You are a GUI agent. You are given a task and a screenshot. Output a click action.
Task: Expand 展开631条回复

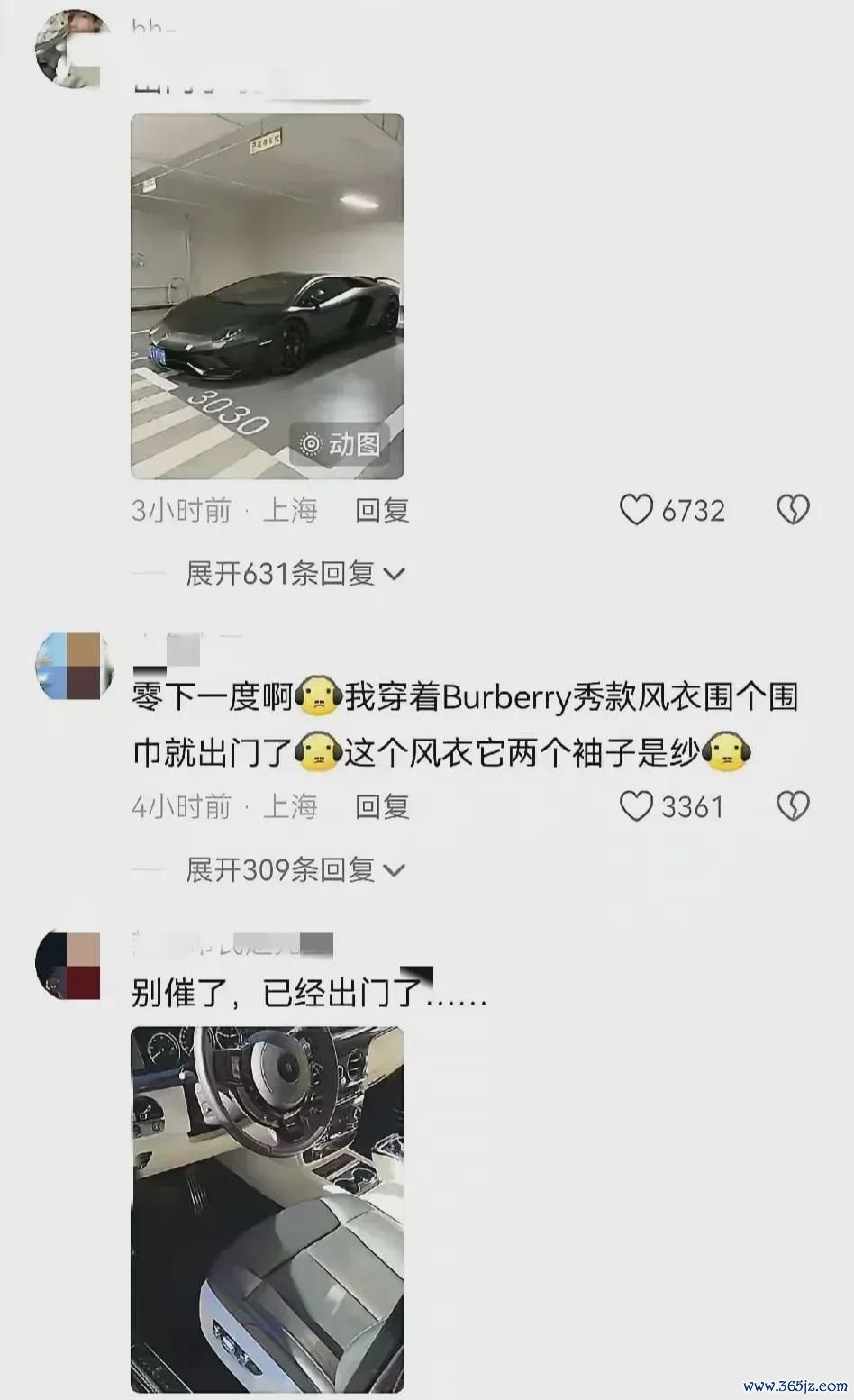[x=295, y=573]
